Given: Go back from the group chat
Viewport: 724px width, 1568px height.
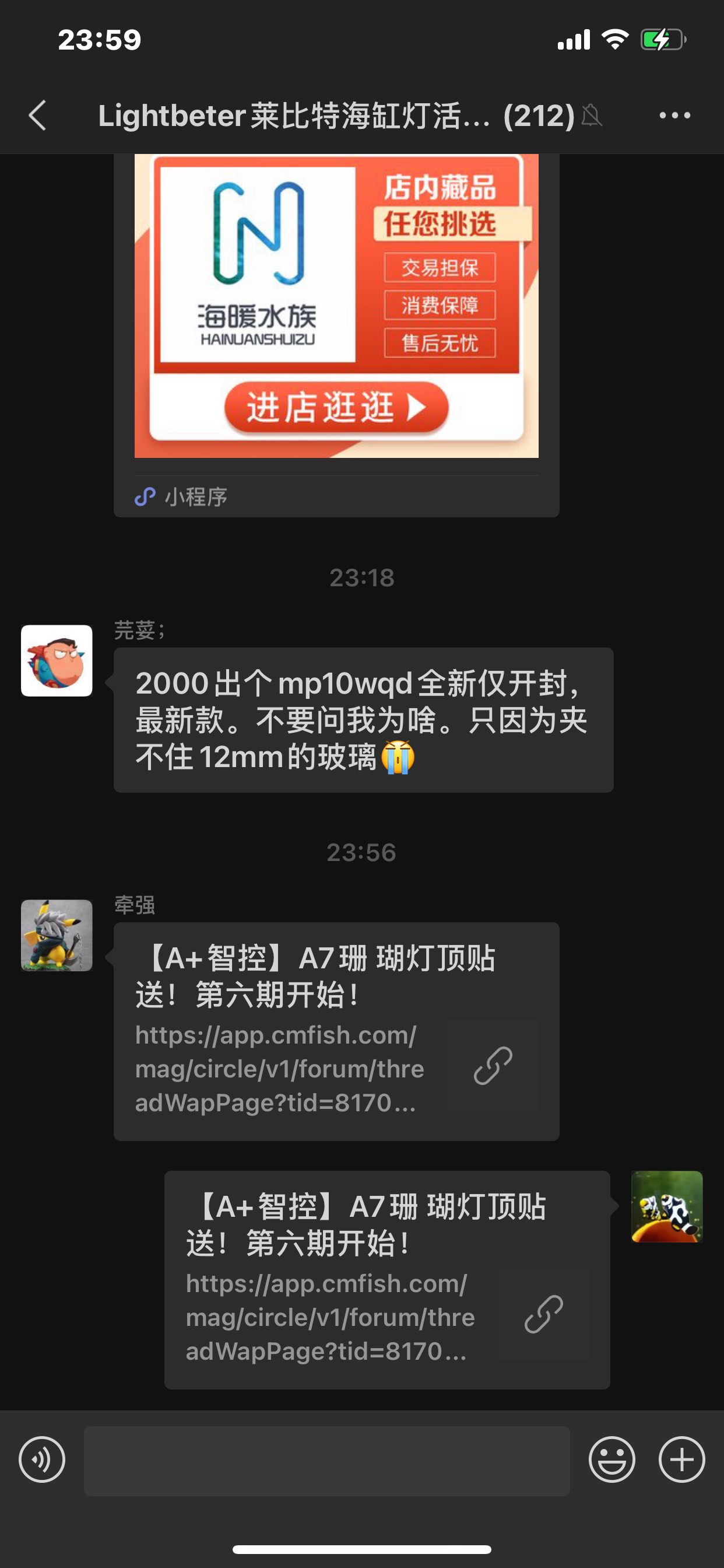Looking at the screenshot, I should (x=38, y=115).
